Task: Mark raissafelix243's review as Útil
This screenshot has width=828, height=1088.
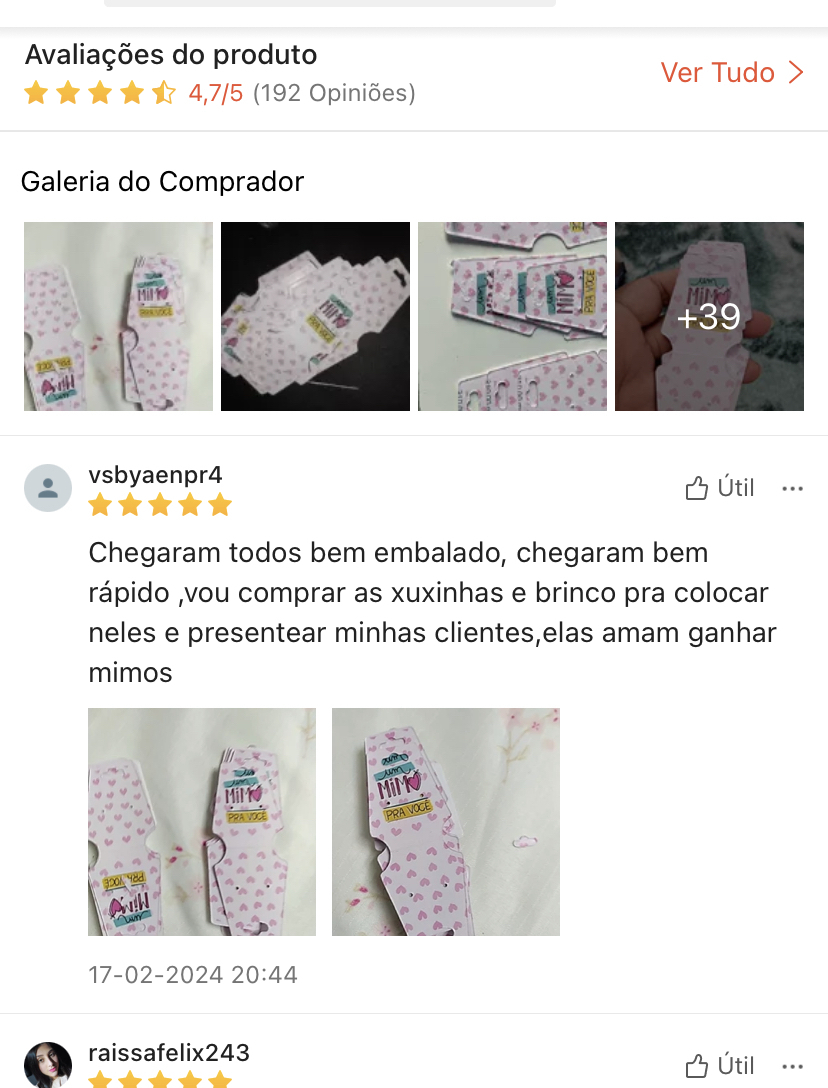Action: 720,1065
